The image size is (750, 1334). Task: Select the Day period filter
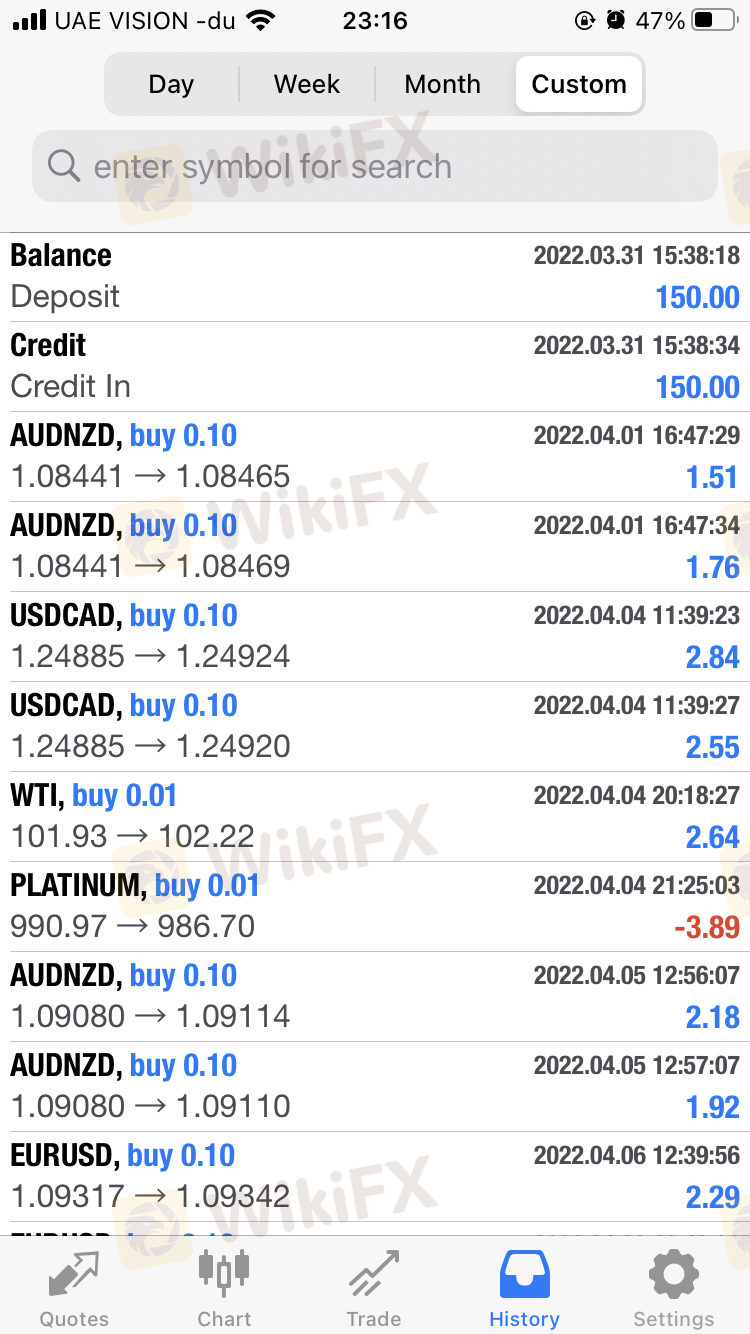point(171,85)
